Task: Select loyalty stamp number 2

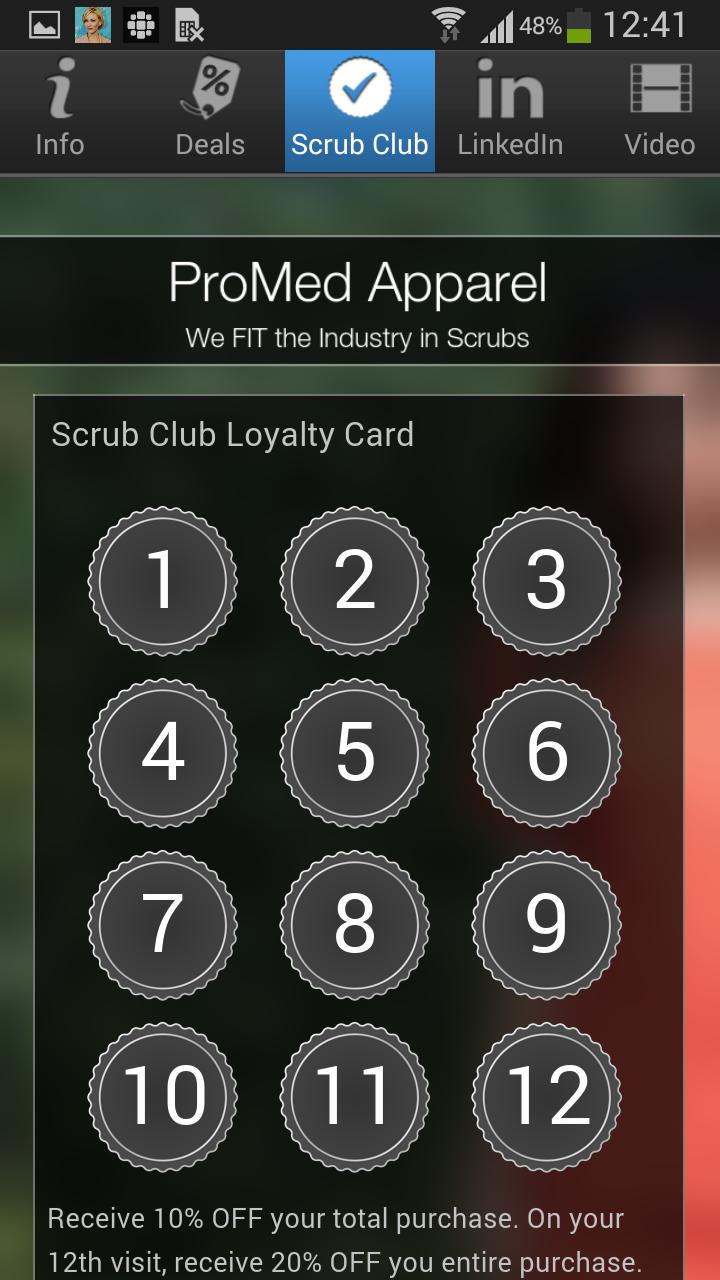Action: coord(355,581)
